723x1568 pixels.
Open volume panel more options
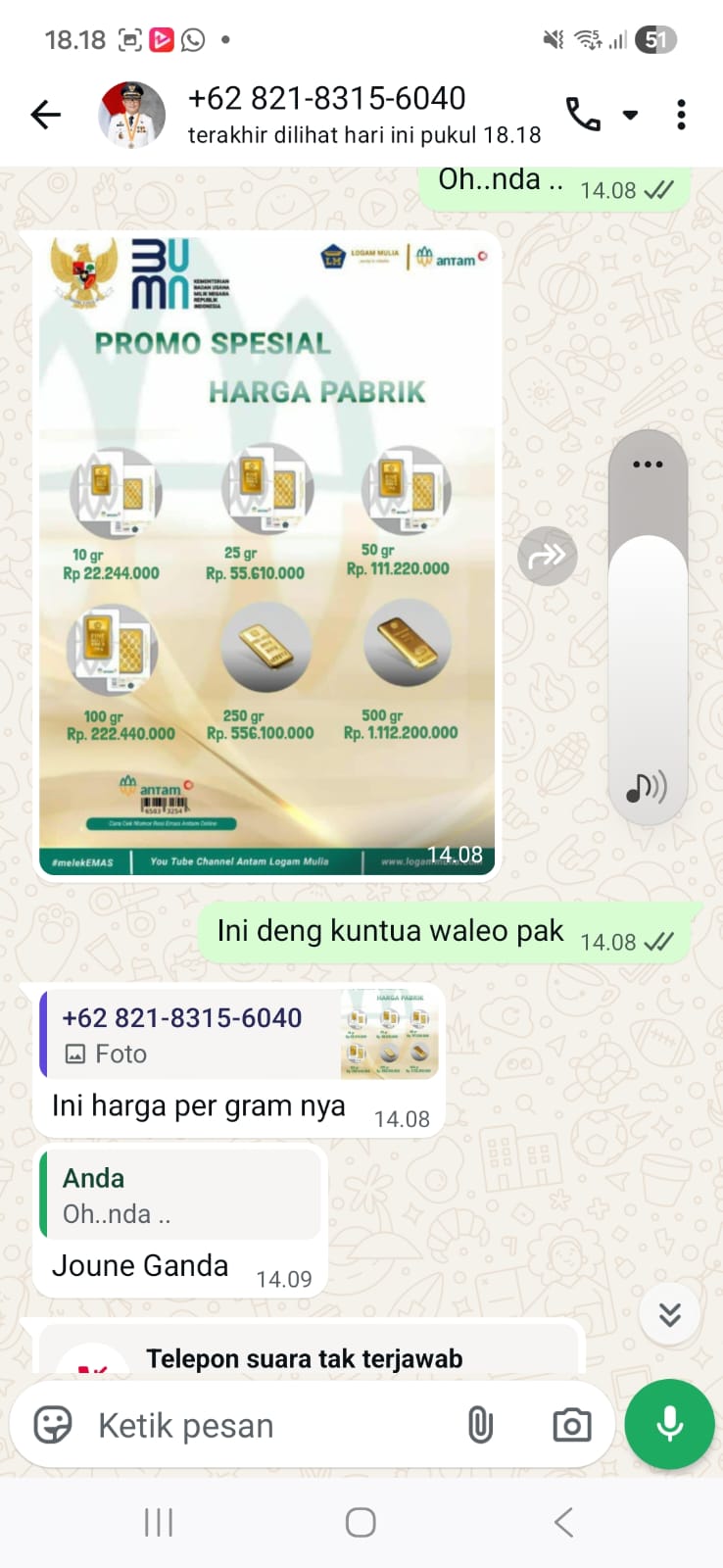tap(648, 465)
